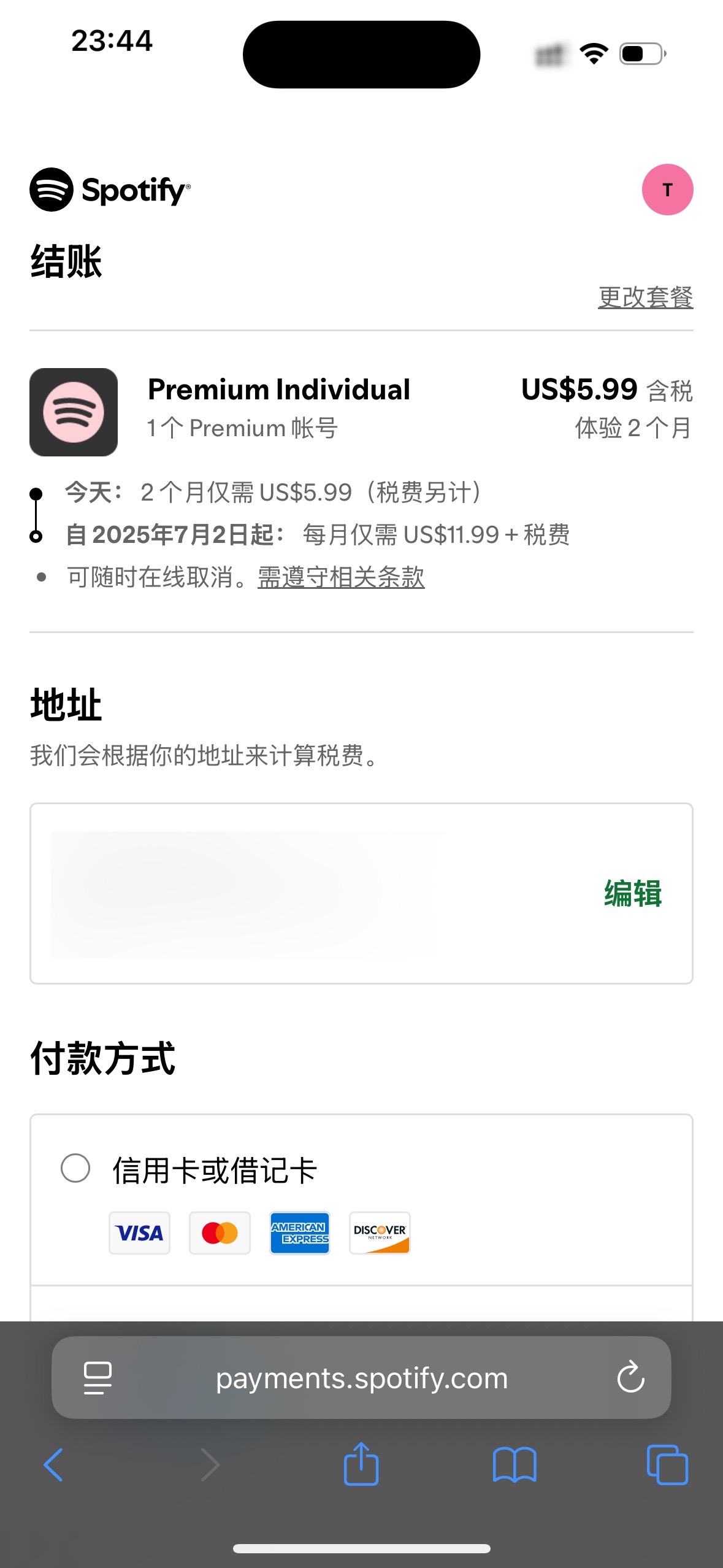Open Safari bookmarks

click(515, 1465)
